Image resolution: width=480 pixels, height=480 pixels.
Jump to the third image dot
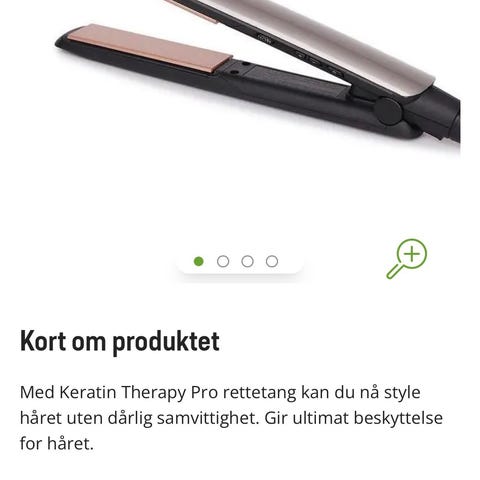pos(247,261)
